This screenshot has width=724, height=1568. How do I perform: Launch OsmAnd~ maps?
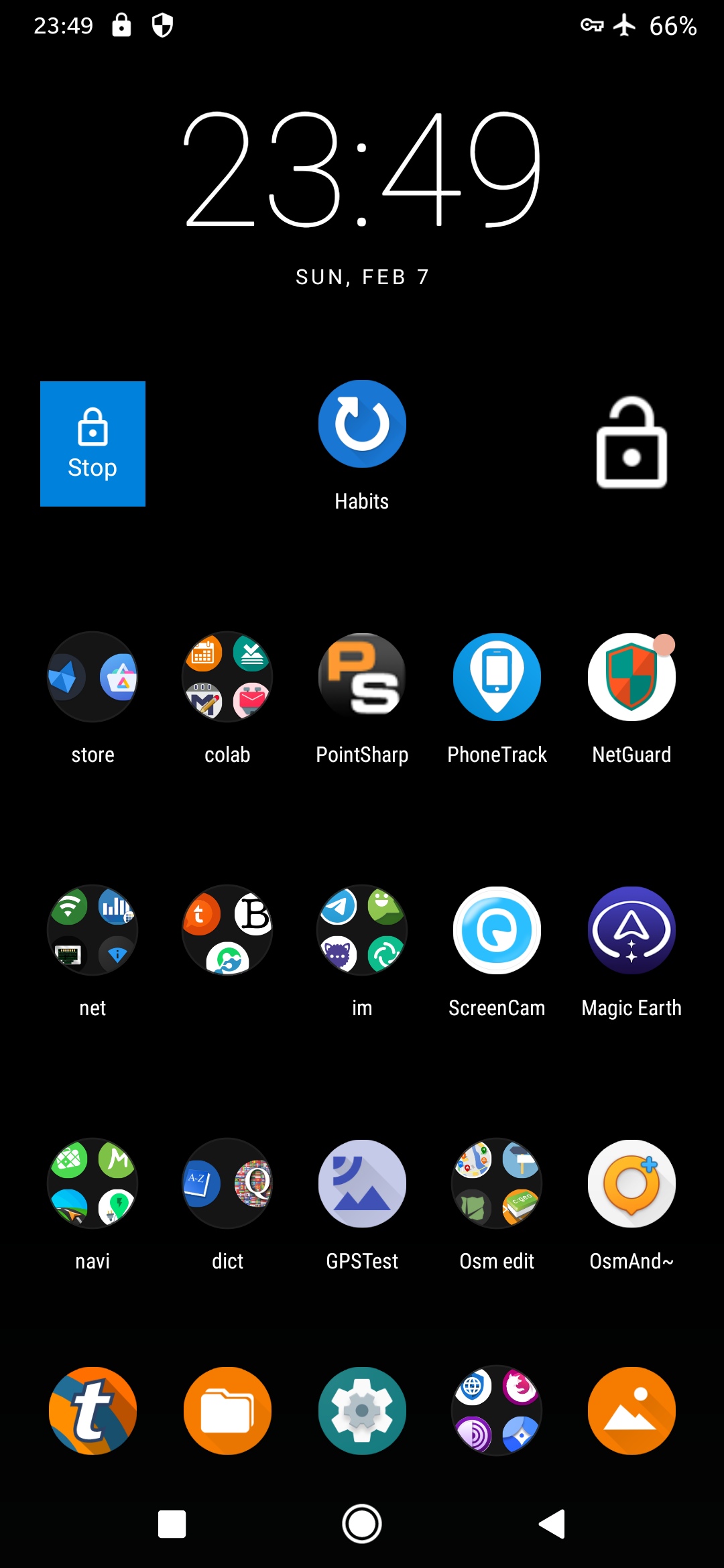(631, 1183)
